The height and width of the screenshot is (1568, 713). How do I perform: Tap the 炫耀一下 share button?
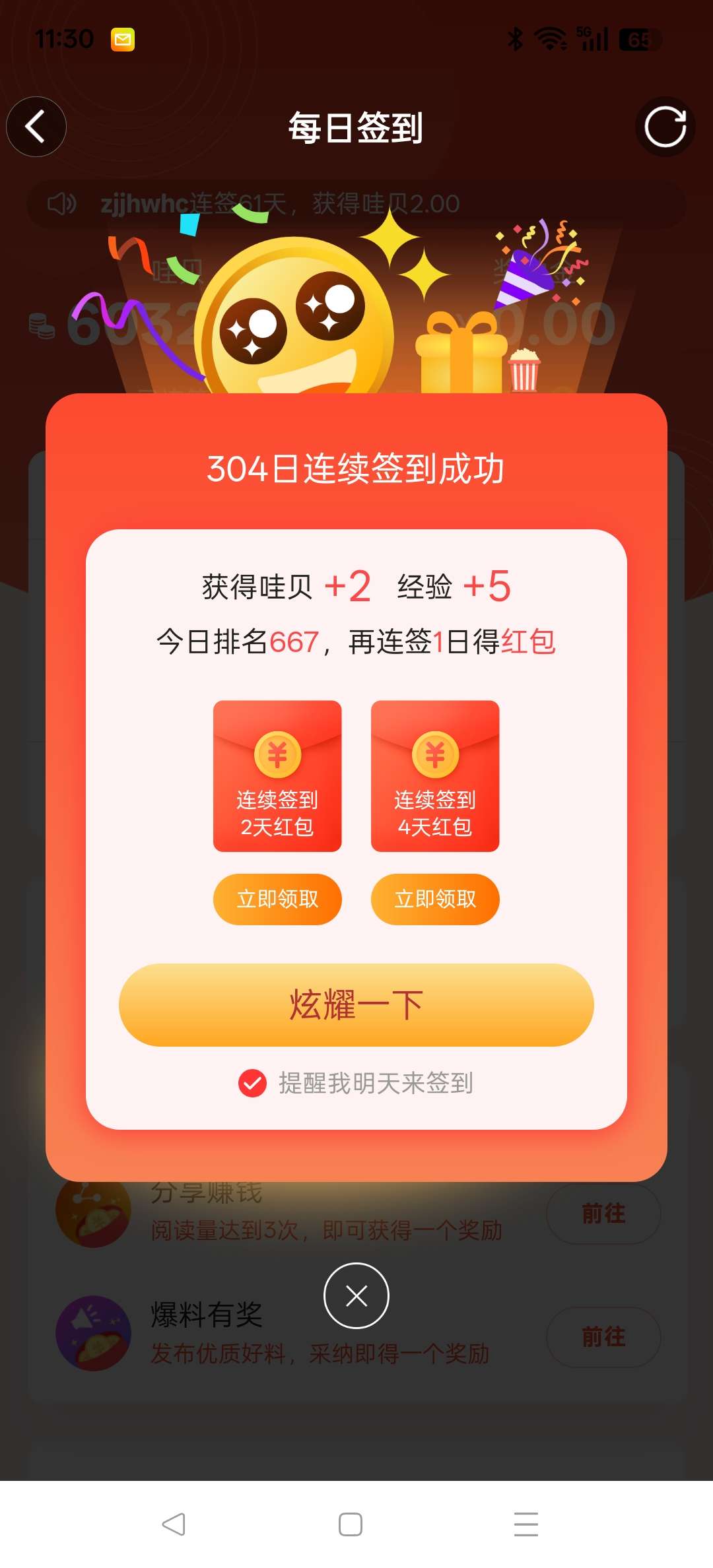[356, 1004]
